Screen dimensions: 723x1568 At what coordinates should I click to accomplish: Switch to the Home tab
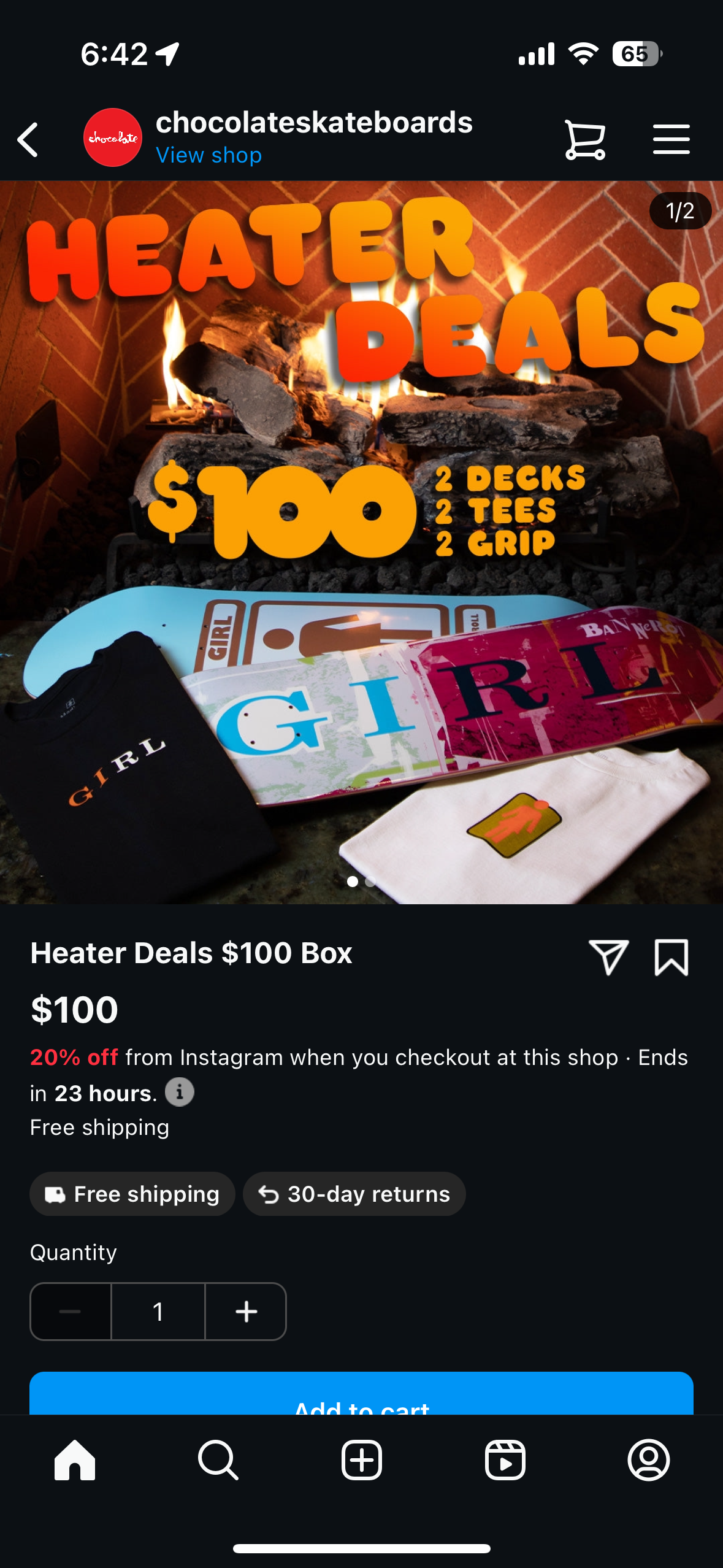pyautogui.click(x=75, y=1460)
